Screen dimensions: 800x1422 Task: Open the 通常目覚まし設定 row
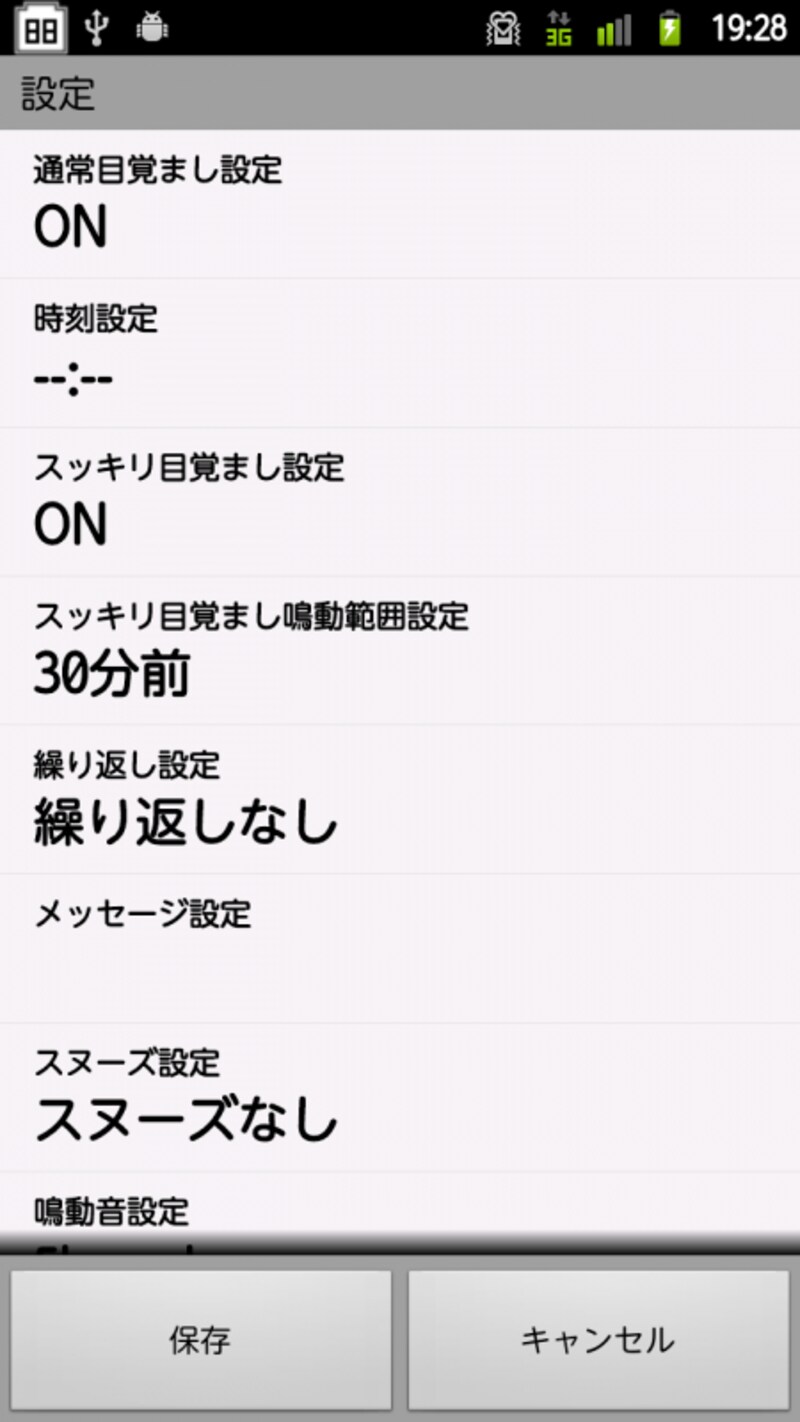click(400, 204)
